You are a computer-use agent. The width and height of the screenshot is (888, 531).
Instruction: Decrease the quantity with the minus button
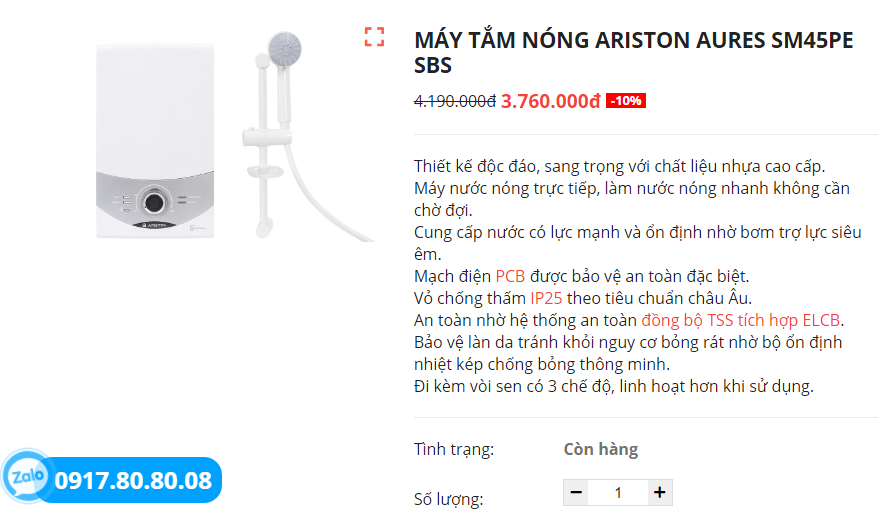coord(577,492)
